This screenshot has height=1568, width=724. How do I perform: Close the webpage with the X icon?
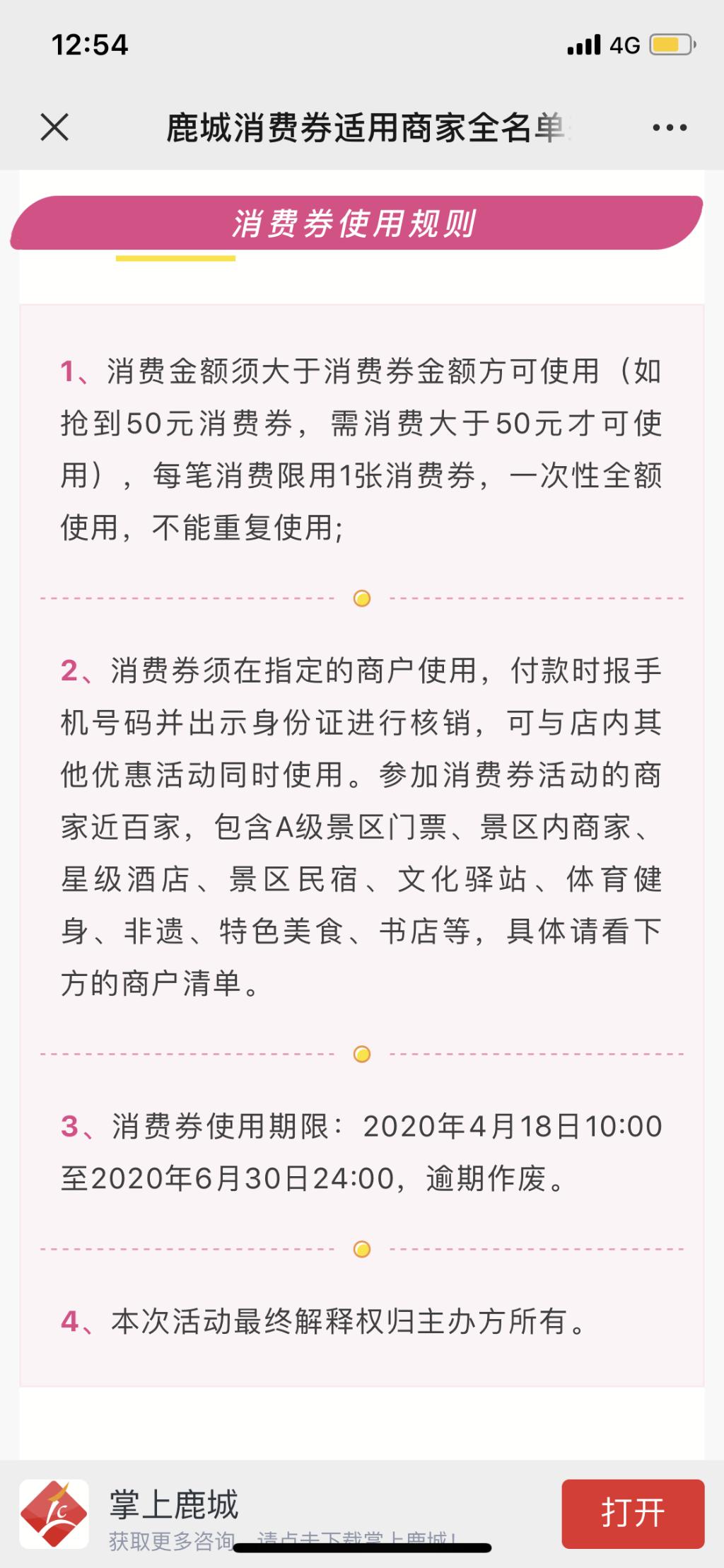tap(54, 128)
